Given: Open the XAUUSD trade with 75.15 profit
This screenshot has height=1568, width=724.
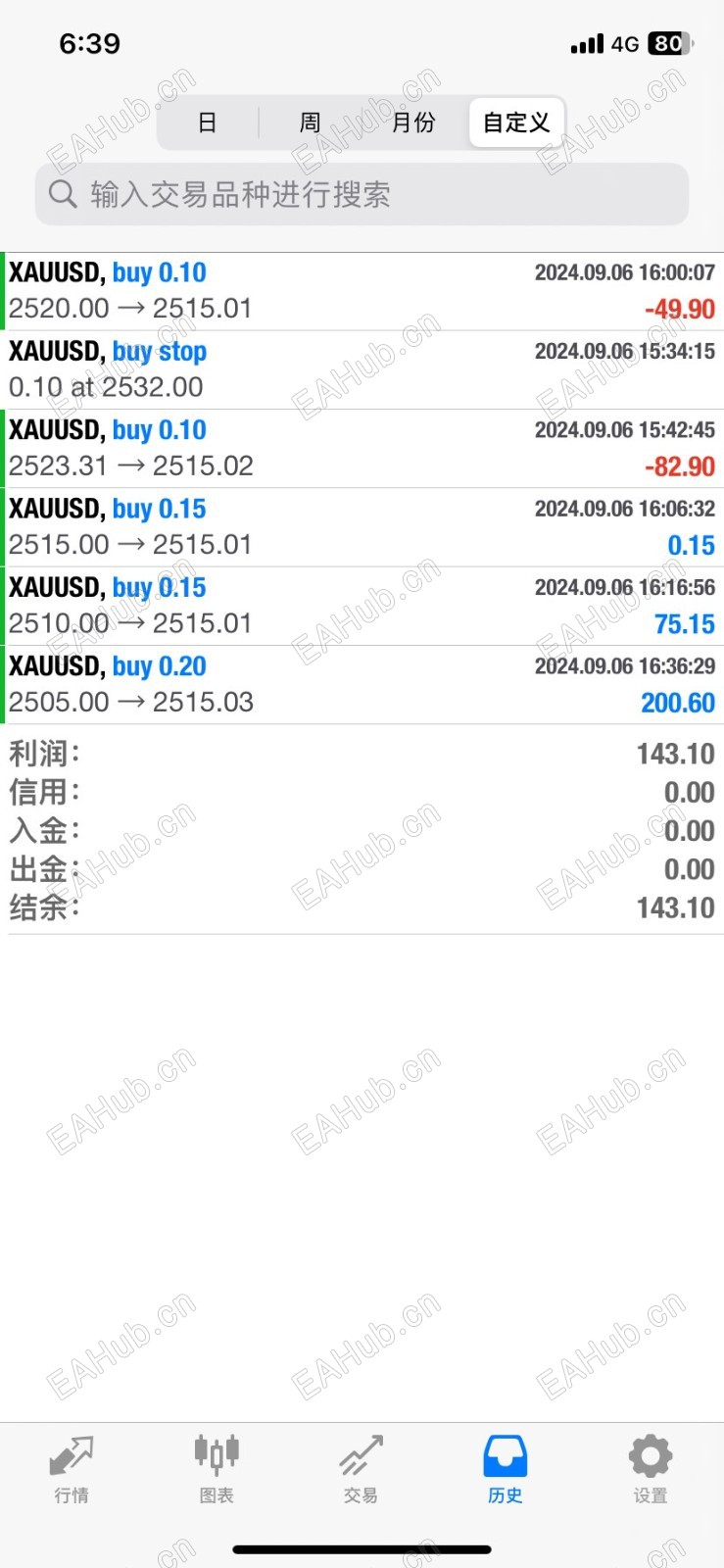Looking at the screenshot, I should pyautogui.click(x=362, y=606).
